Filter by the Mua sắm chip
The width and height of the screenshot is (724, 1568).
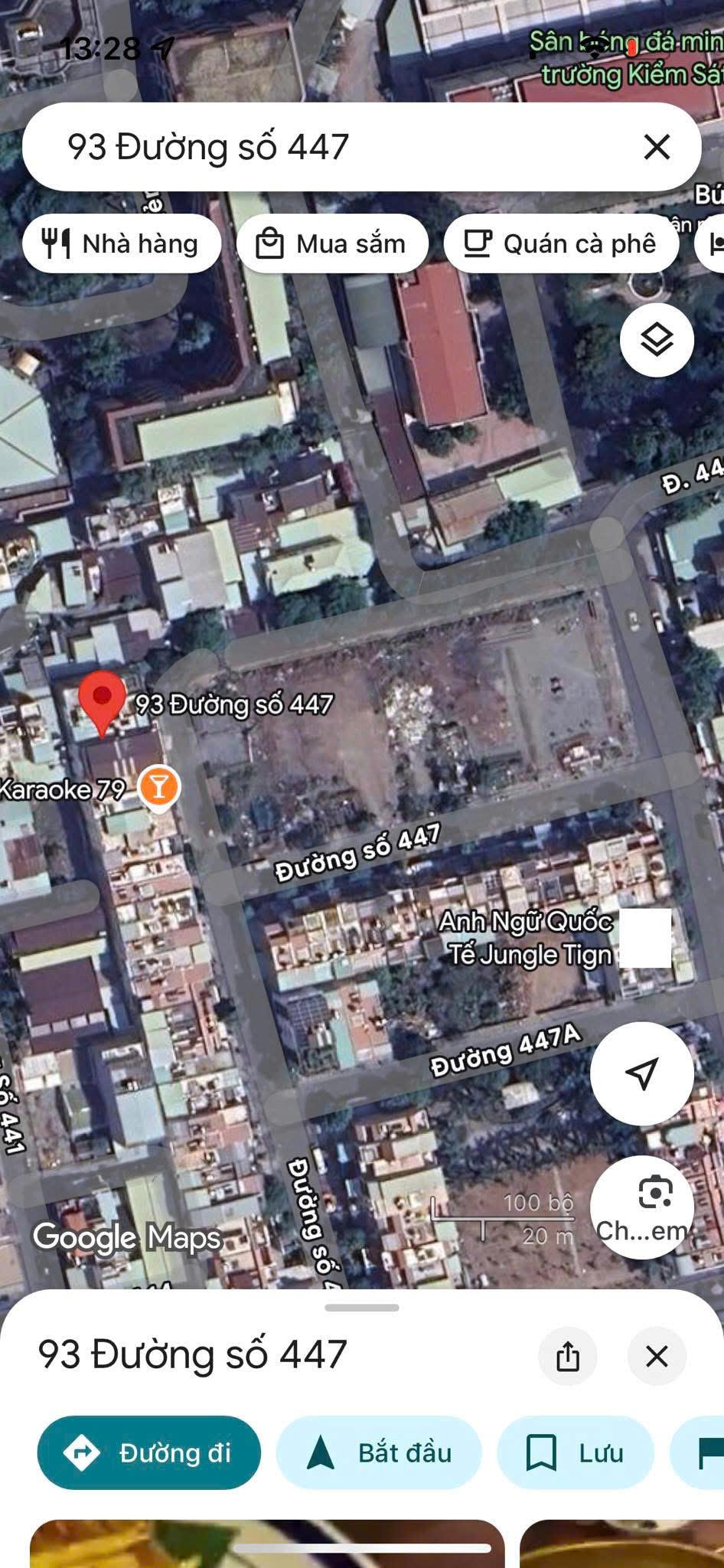332,244
